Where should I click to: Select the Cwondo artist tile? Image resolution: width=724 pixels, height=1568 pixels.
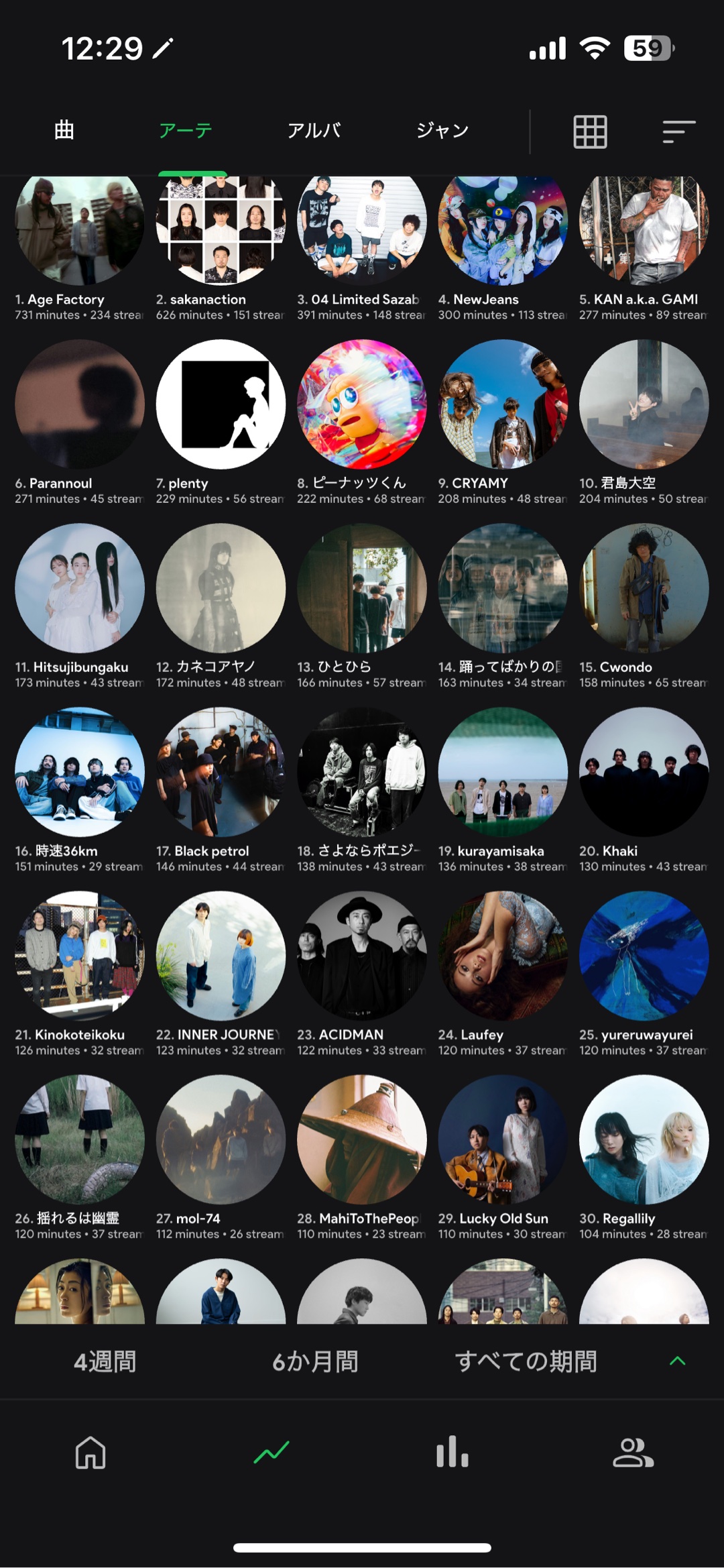tap(644, 588)
